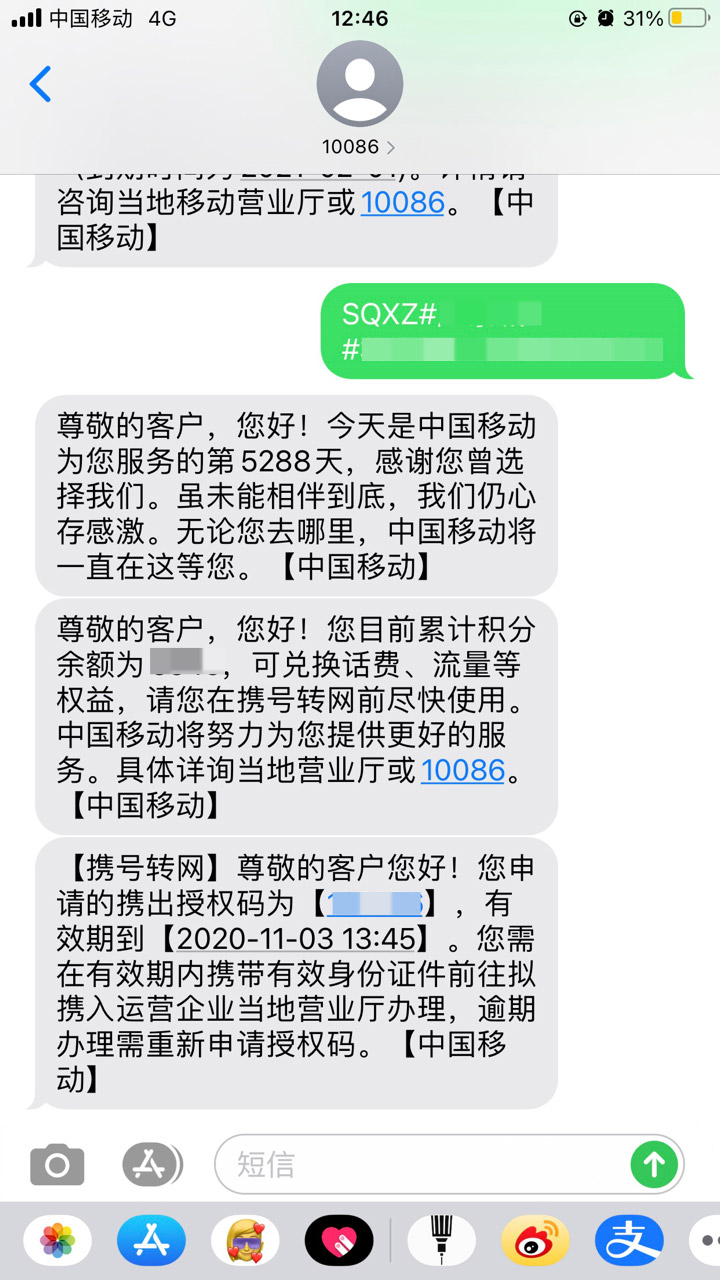The height and width of the screenshot is (1280, 720).
Task: Open Photos in the iMessage app strip
Action: click(58, 1242)
